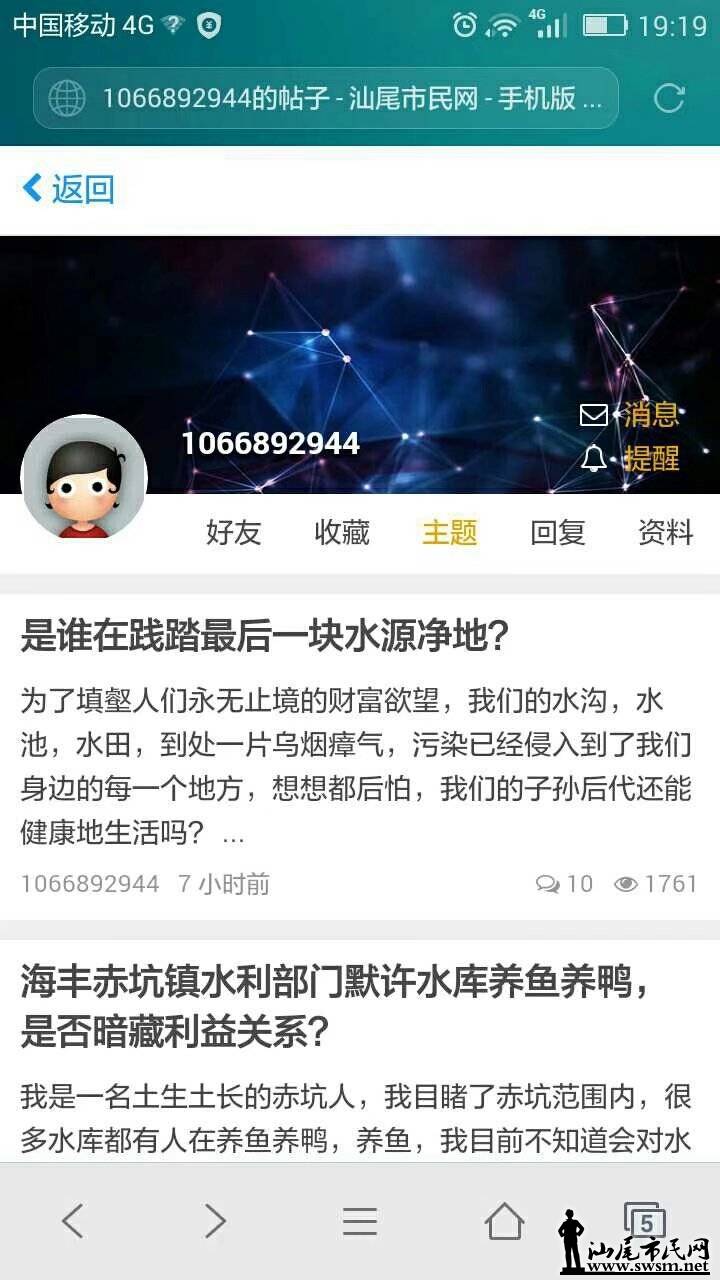
Task: Switch to the 收藏 tab
Action: click(342, 532)
